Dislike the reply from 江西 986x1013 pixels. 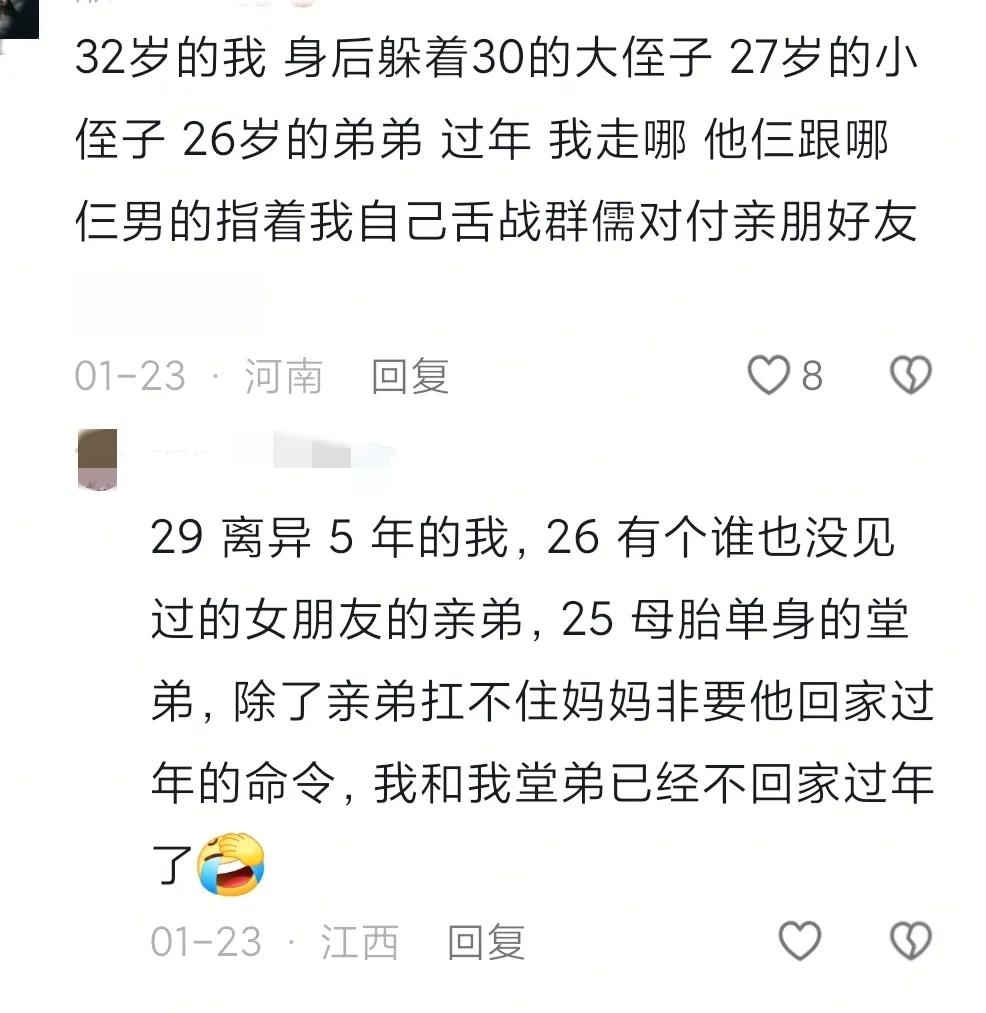point(910,941)
